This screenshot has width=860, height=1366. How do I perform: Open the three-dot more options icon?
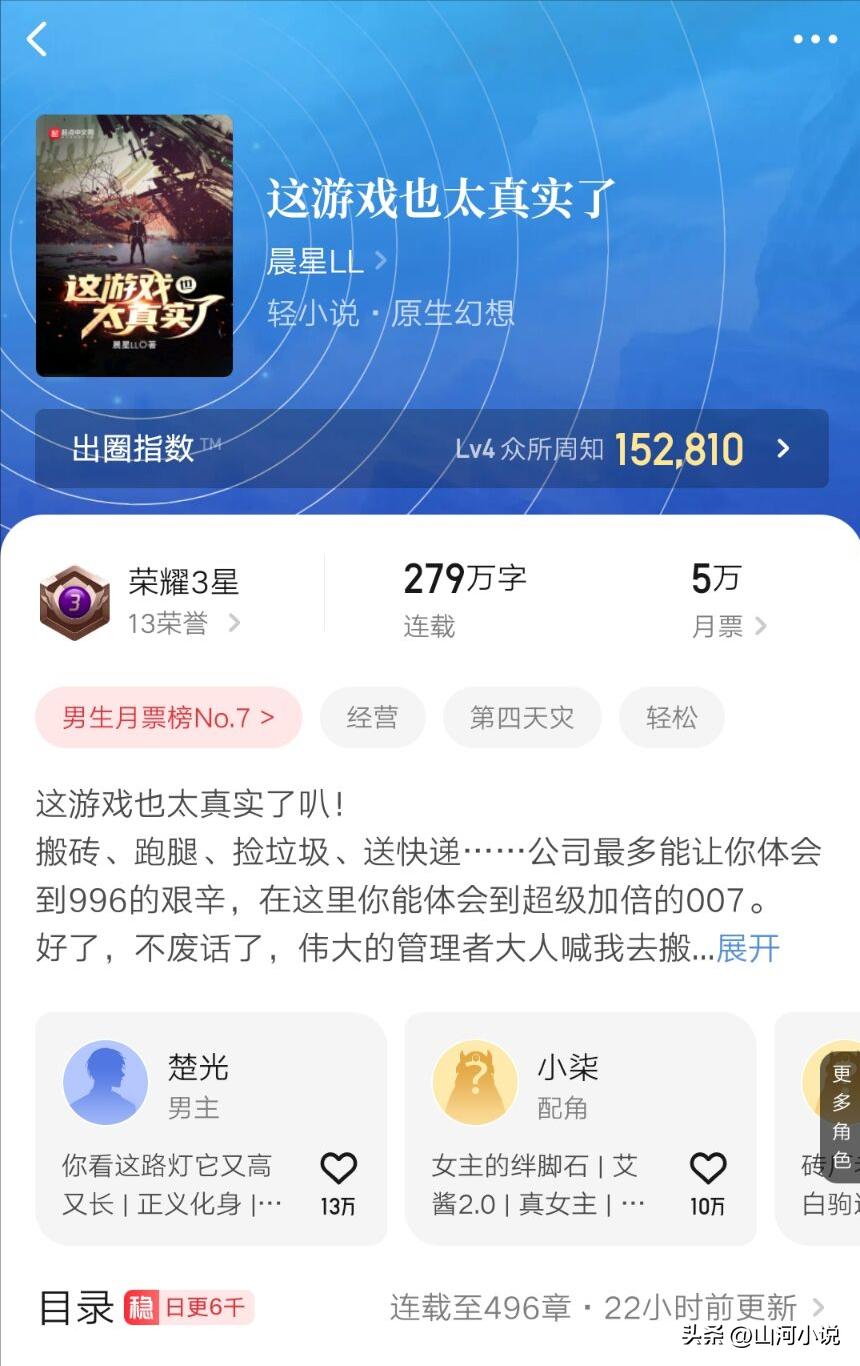click(x=816, y=40)
